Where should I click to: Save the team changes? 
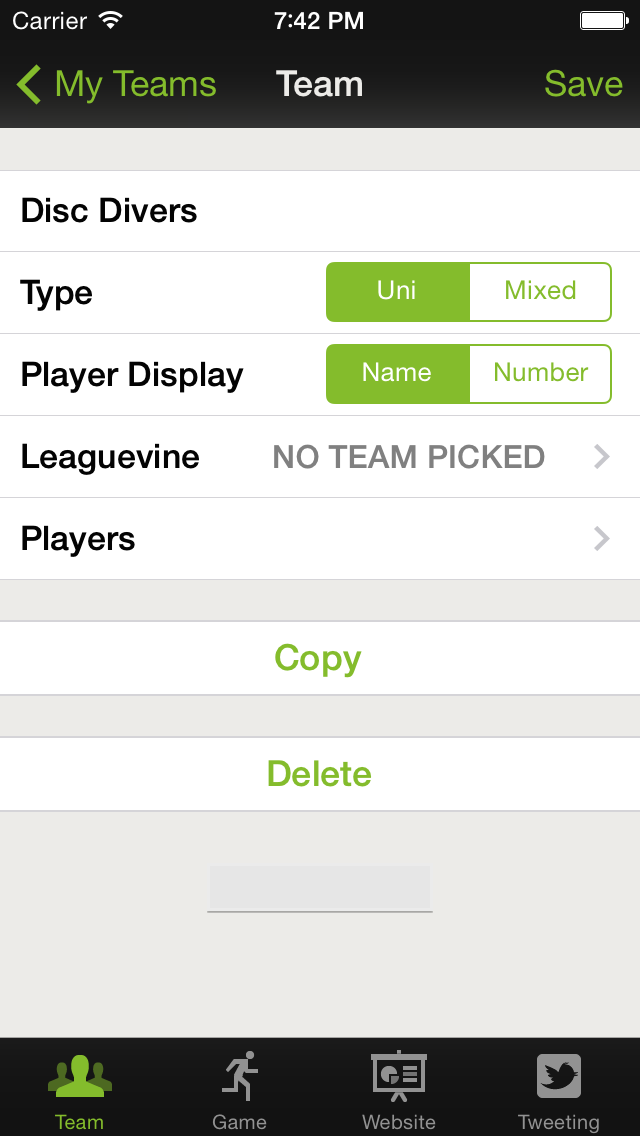click(x=583, y=84)
